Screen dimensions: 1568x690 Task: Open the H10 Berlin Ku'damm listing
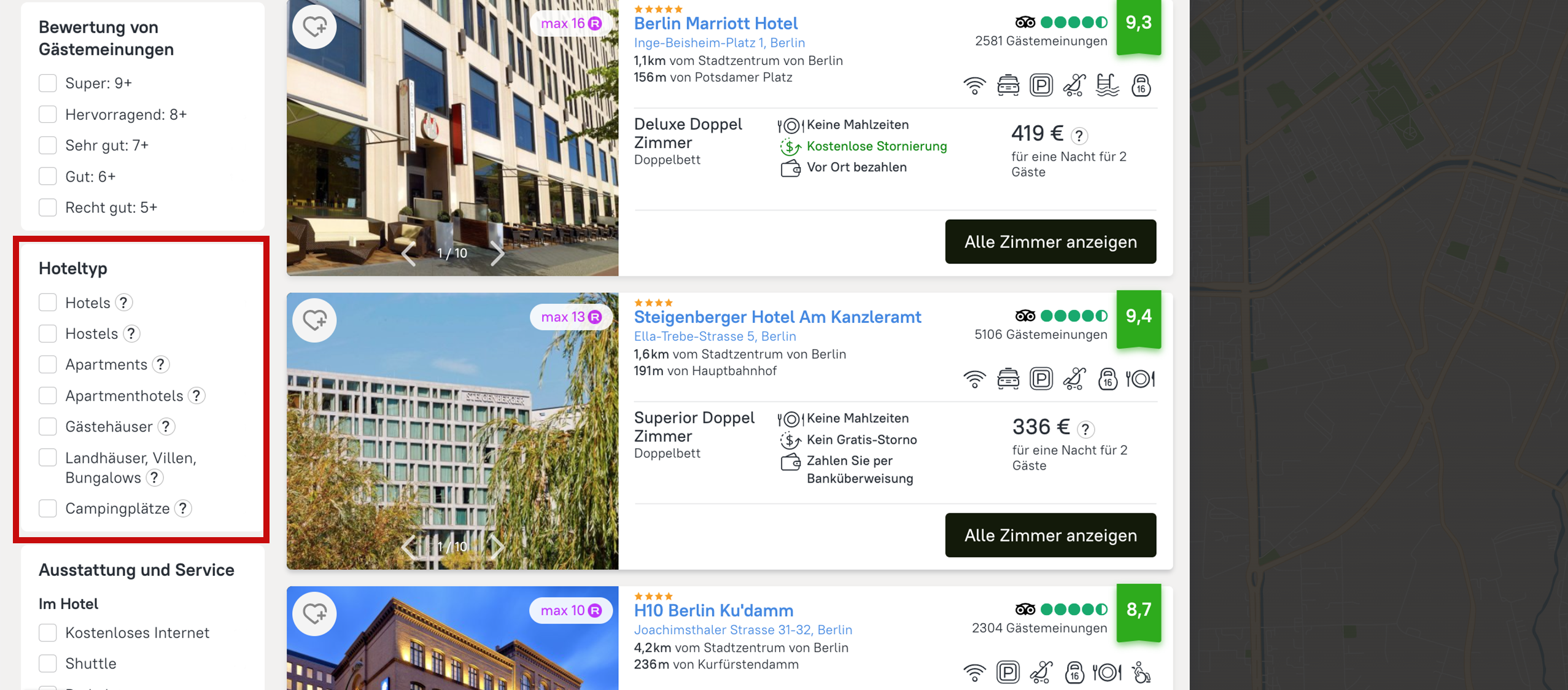coord(713,610)
